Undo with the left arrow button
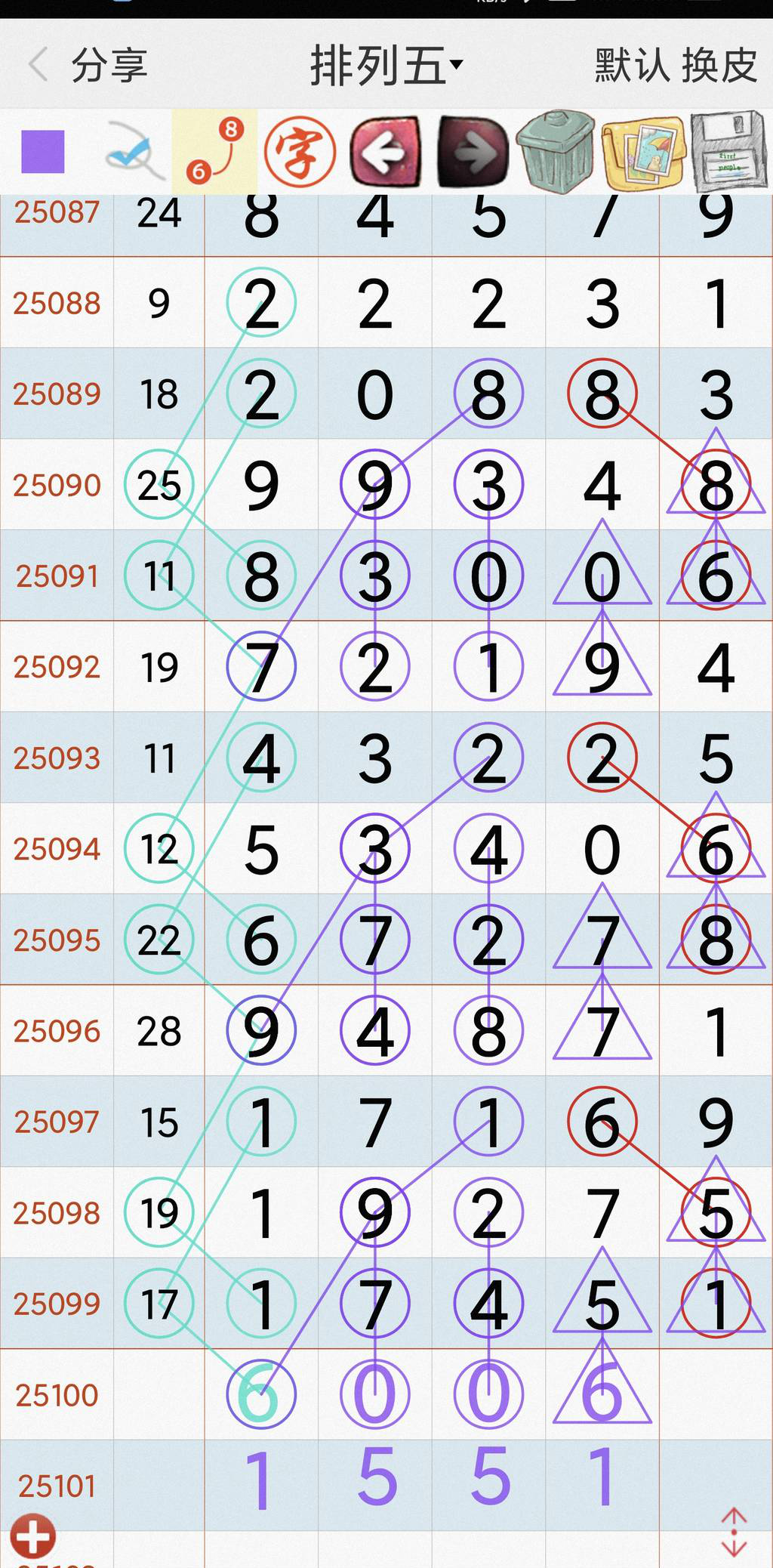 pyautogui.click(x=385, y=152)
